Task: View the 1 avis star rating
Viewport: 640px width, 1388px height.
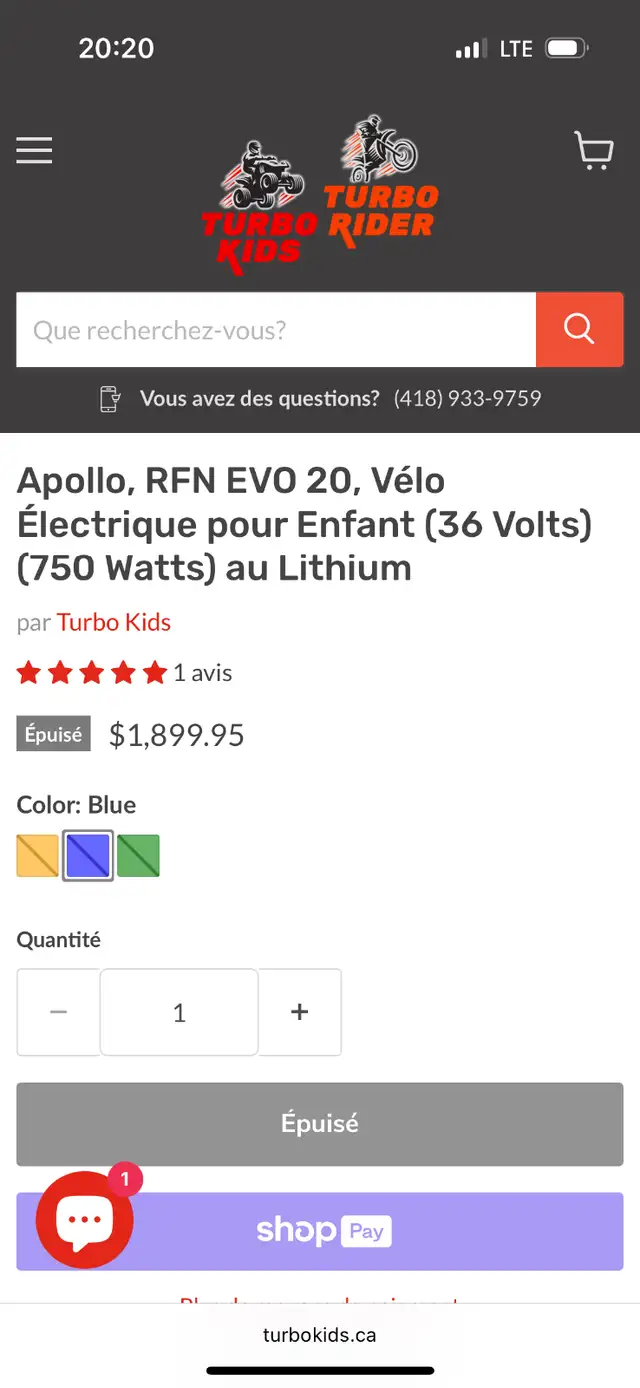Action: tap(124, 673)
